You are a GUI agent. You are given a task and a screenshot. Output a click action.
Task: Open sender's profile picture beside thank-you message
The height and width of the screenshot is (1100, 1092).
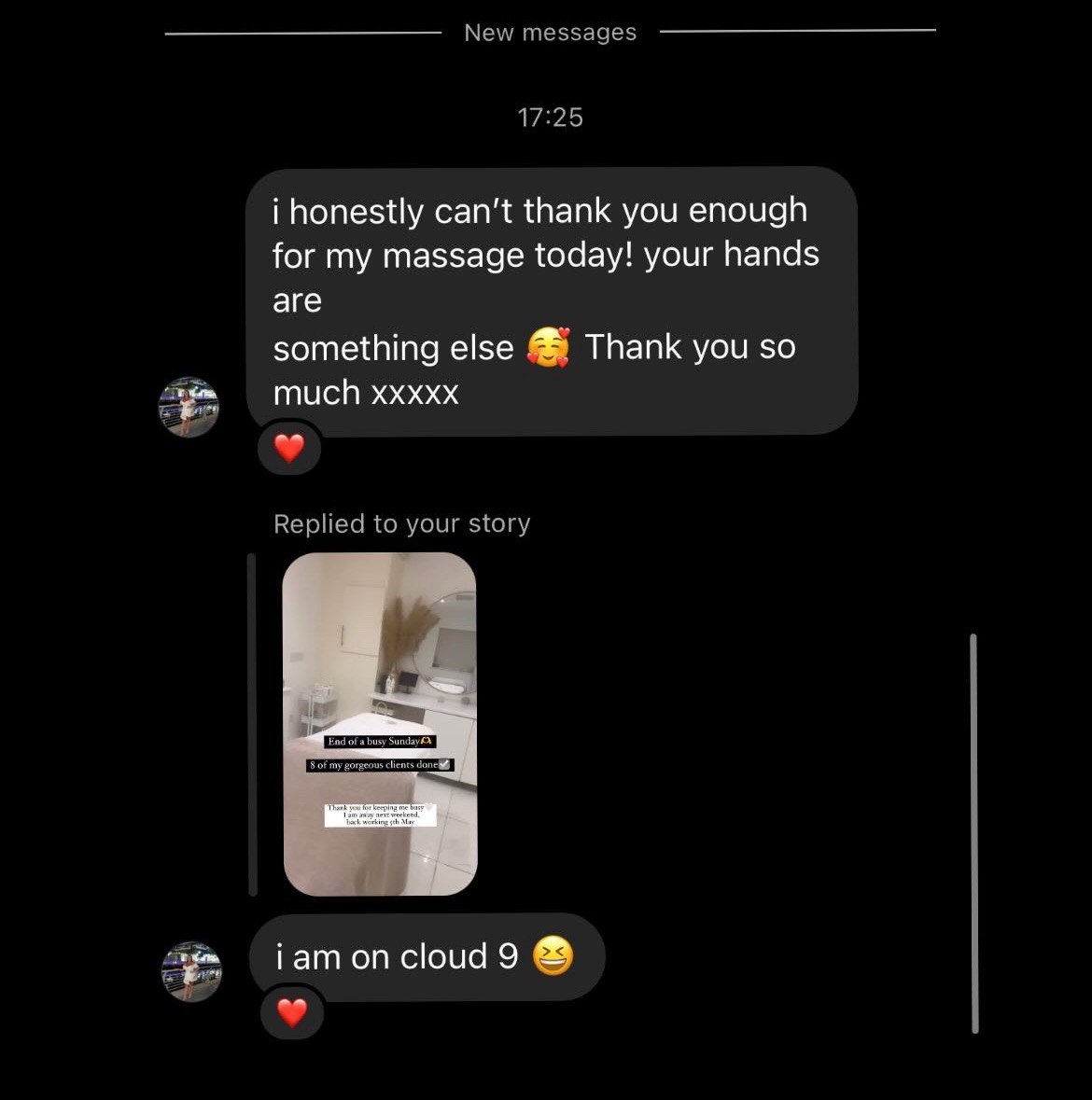pyautogui.click(x=189, y=407)
